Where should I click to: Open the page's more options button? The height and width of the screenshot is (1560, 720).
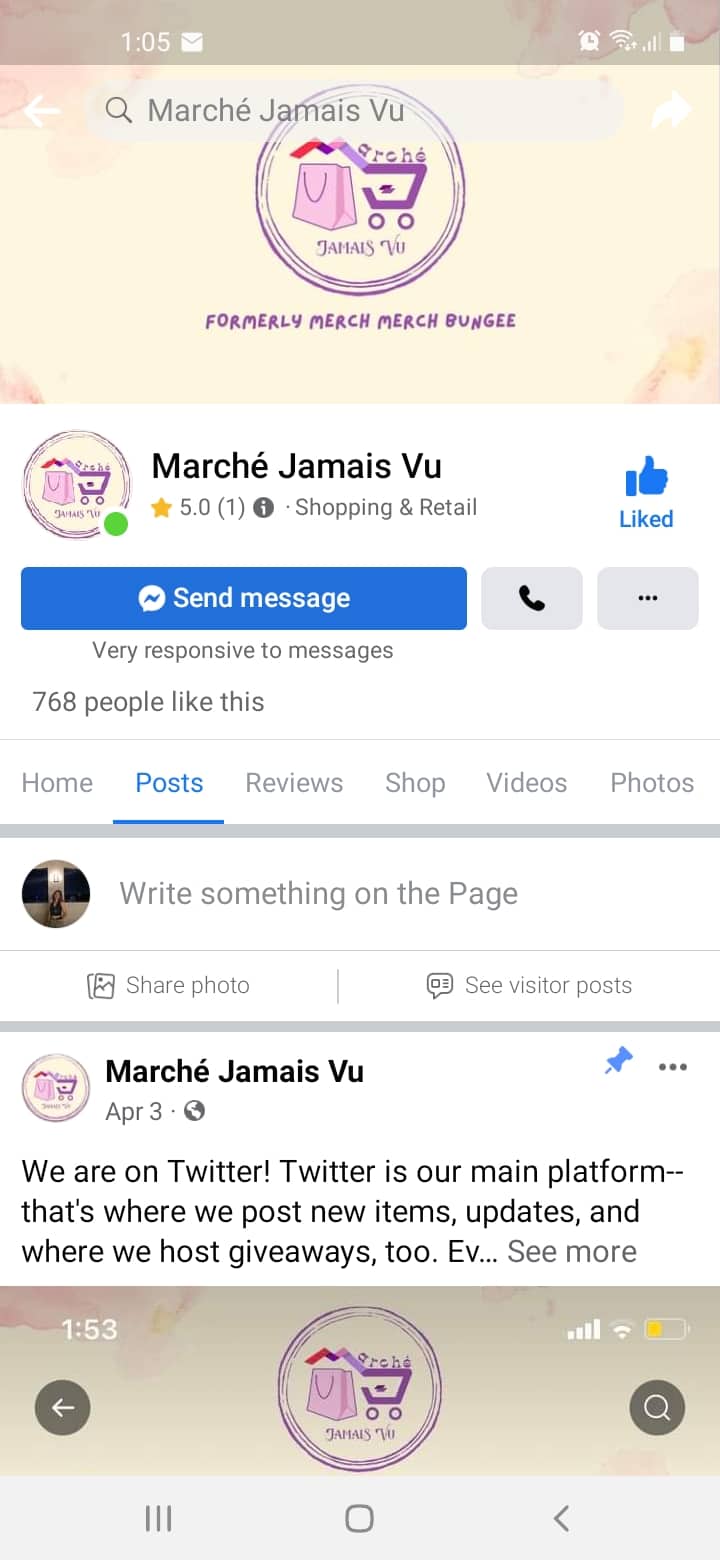point(648,598)
